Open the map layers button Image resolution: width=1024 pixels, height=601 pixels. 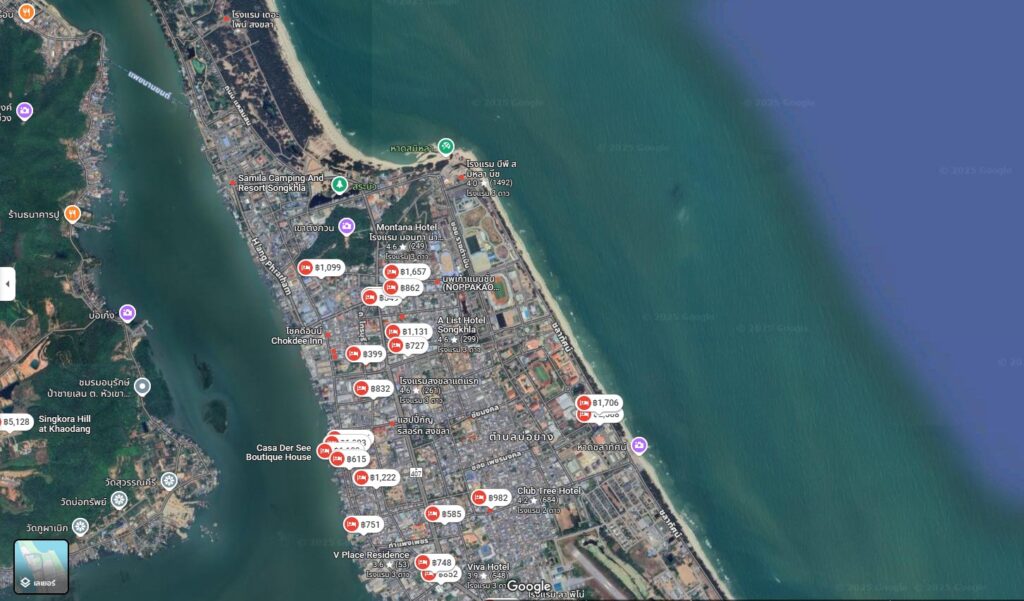click(41, 566)
